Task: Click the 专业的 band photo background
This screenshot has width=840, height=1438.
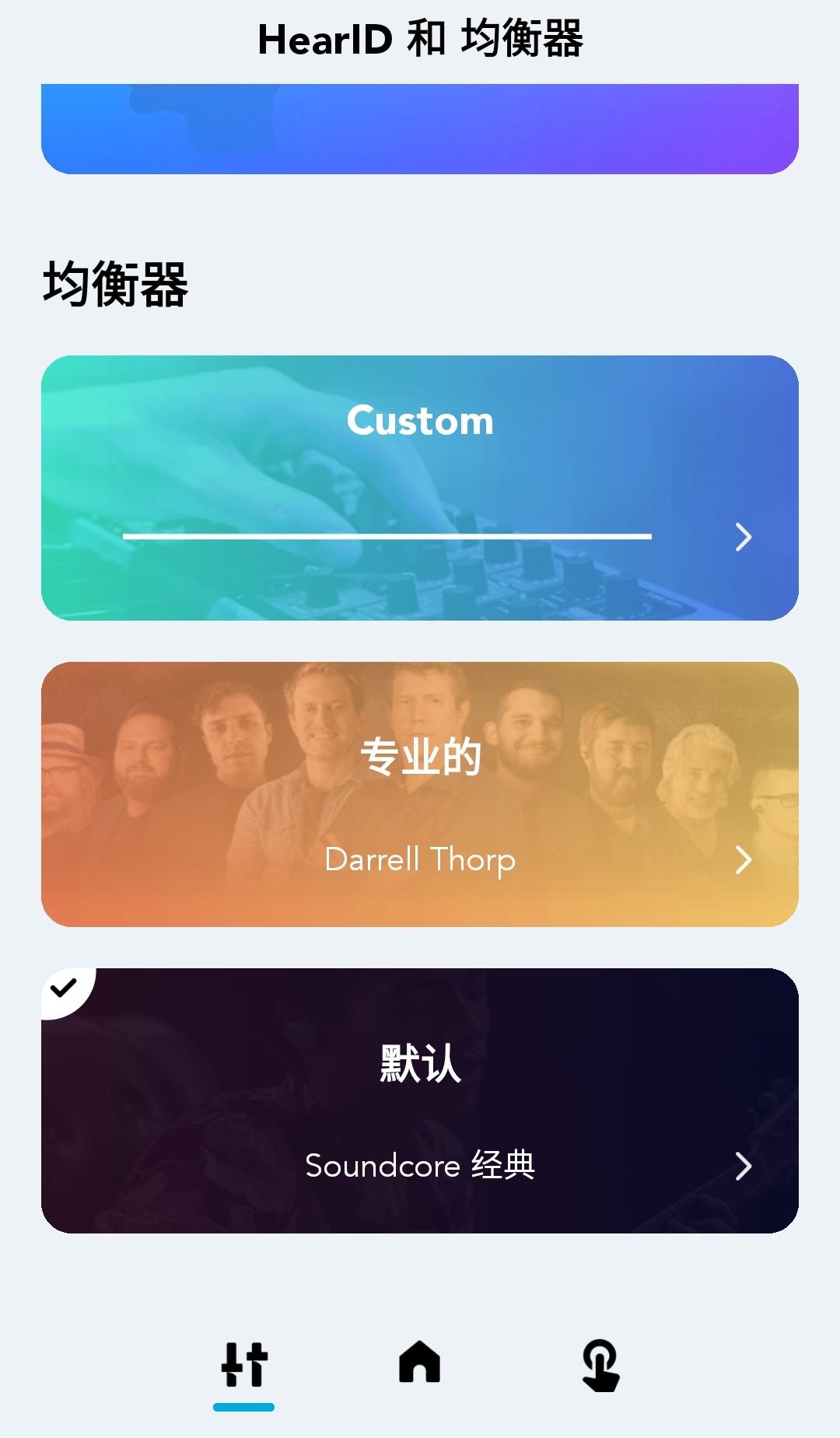Action: click(x=194, y=793)
